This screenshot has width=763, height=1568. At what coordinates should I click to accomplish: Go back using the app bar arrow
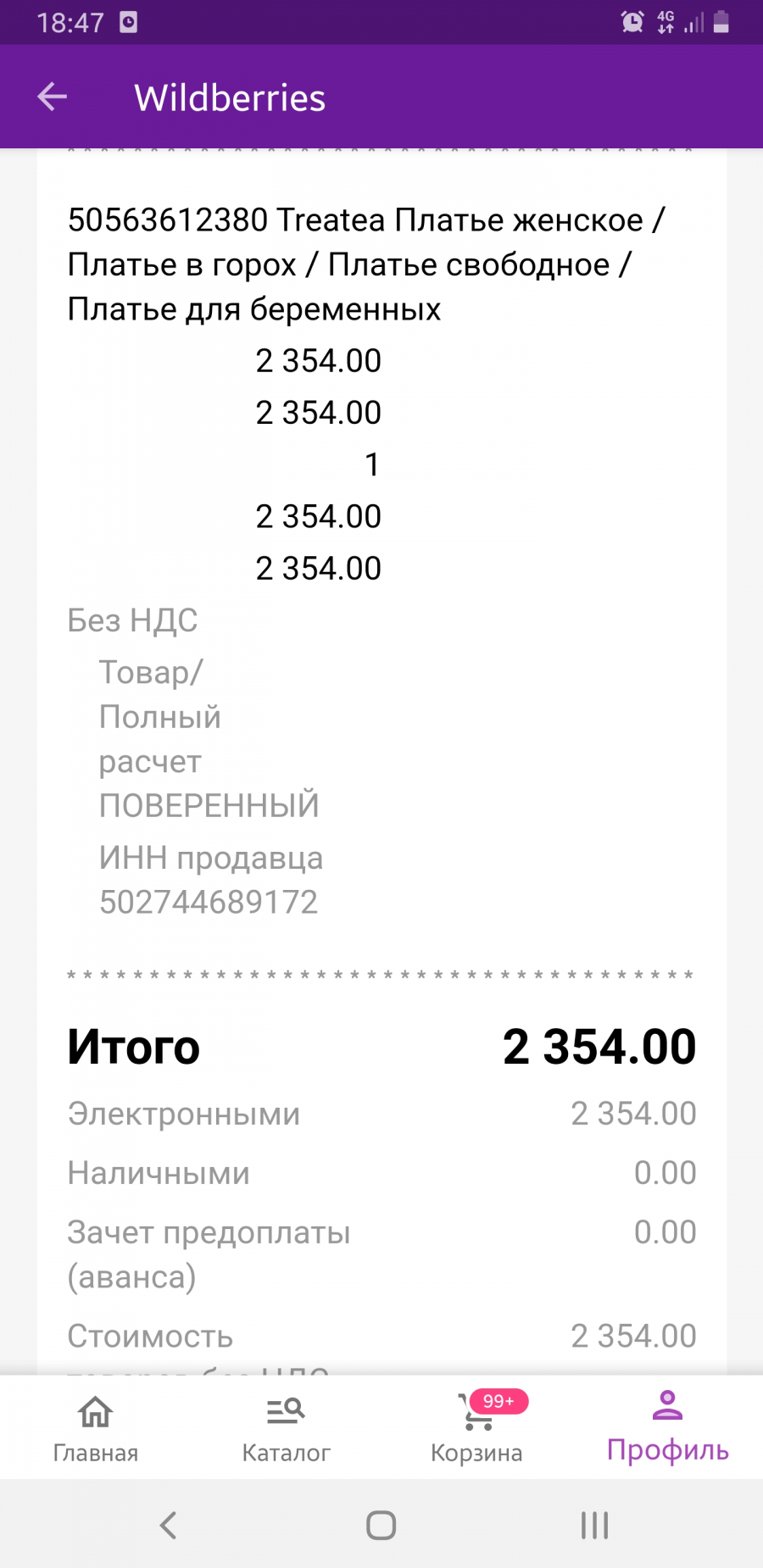tap(52, 97)
